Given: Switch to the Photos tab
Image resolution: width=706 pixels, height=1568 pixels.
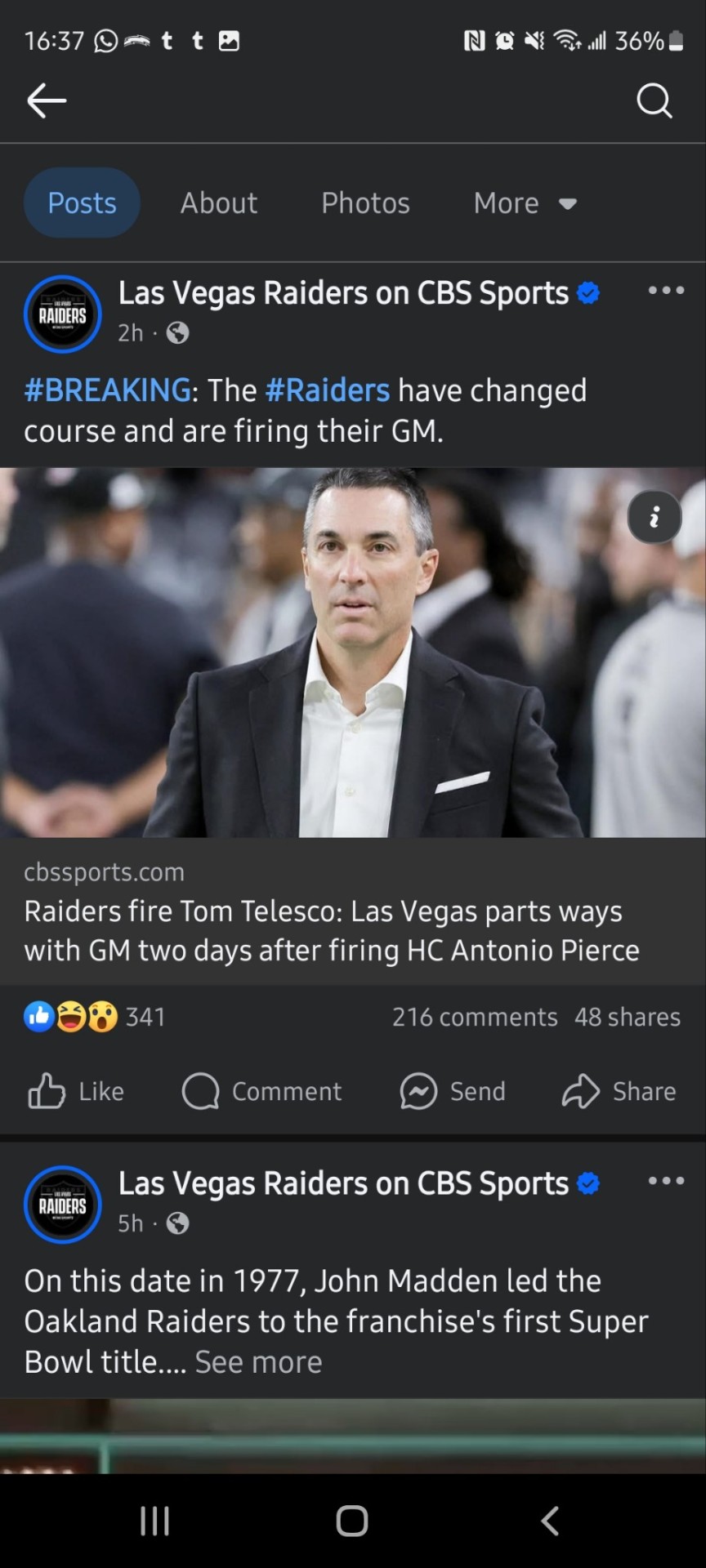Looking at the screenshot, I should [x=365, y=203].
